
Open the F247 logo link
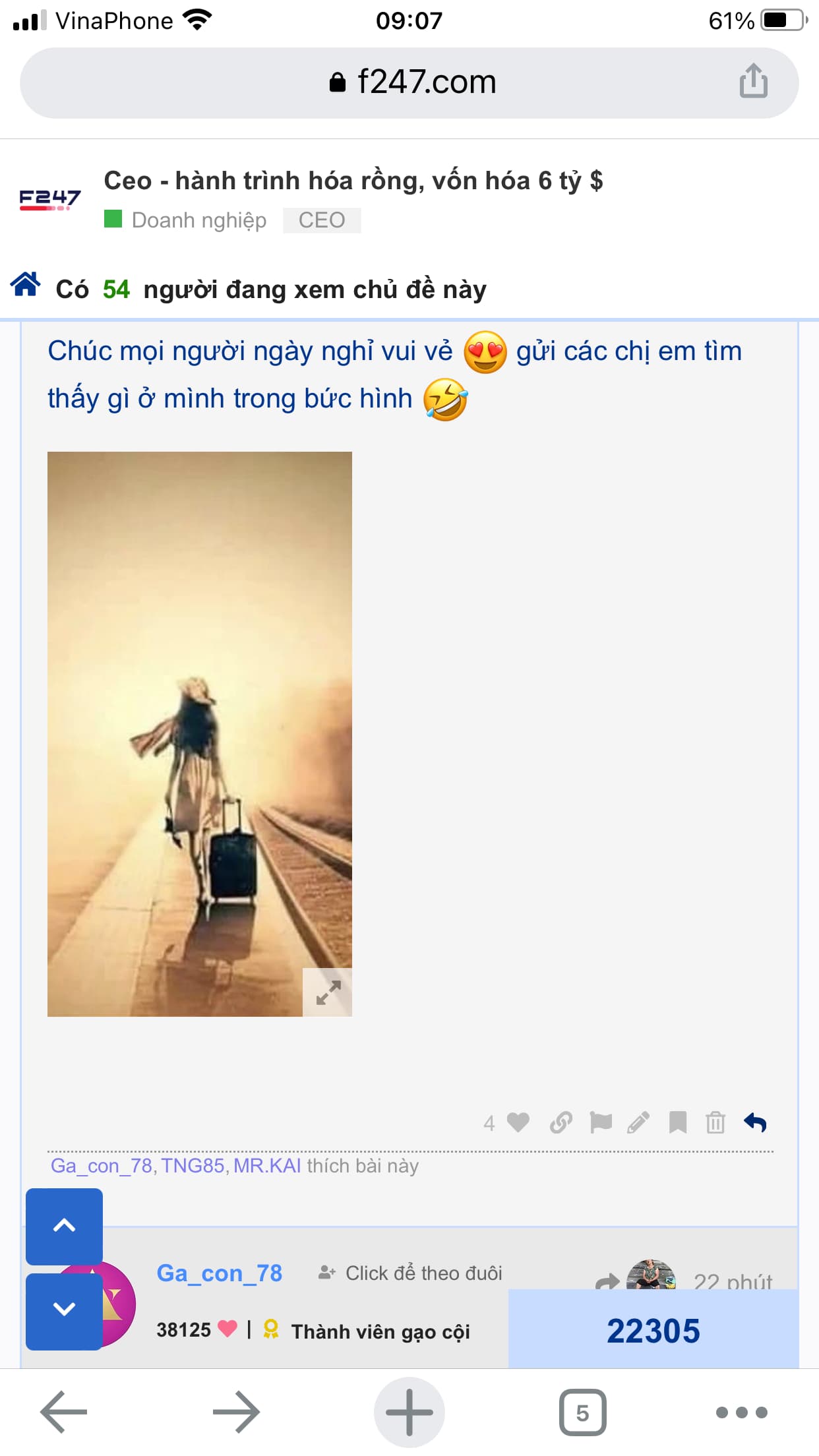(49, 199)
